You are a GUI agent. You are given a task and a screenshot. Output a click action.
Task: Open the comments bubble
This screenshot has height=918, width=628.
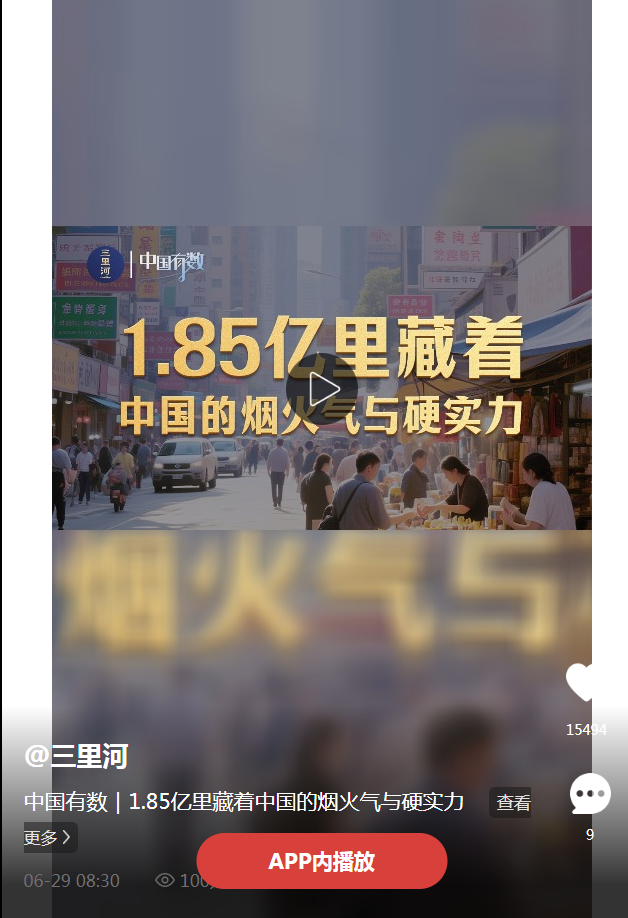click(x=589, y=794)
